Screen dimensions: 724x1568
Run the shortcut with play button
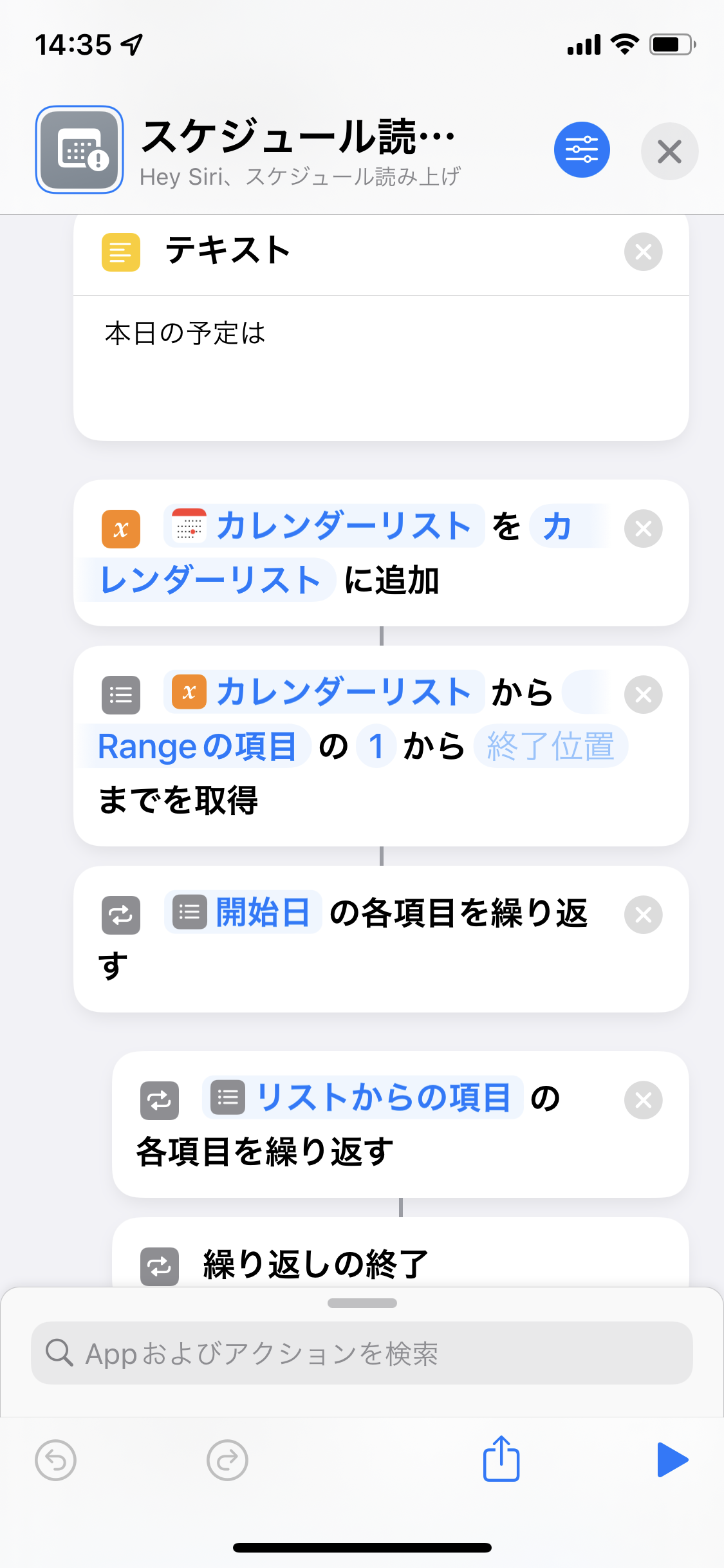[672, 1459]
